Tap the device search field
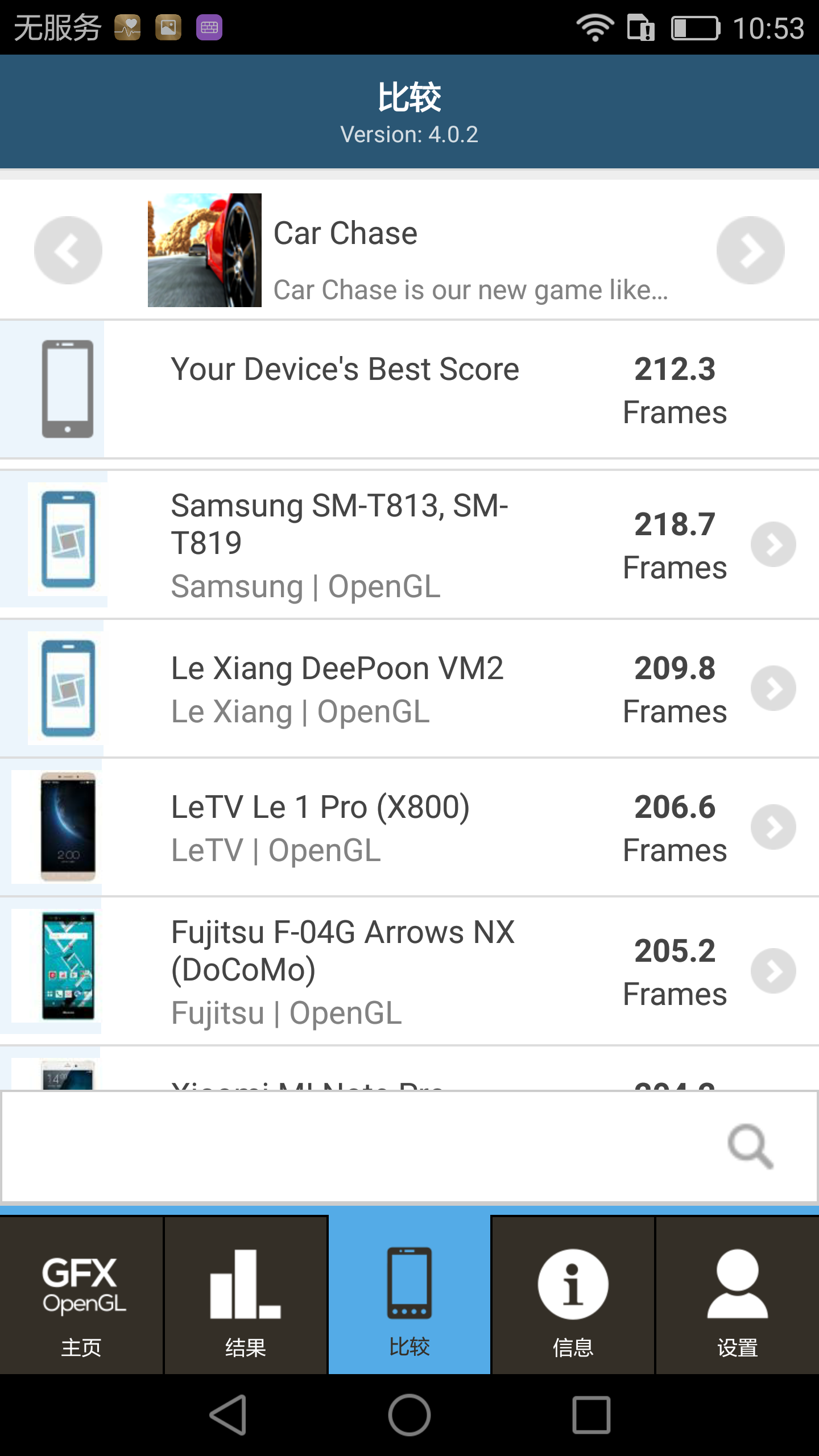 409,1147
